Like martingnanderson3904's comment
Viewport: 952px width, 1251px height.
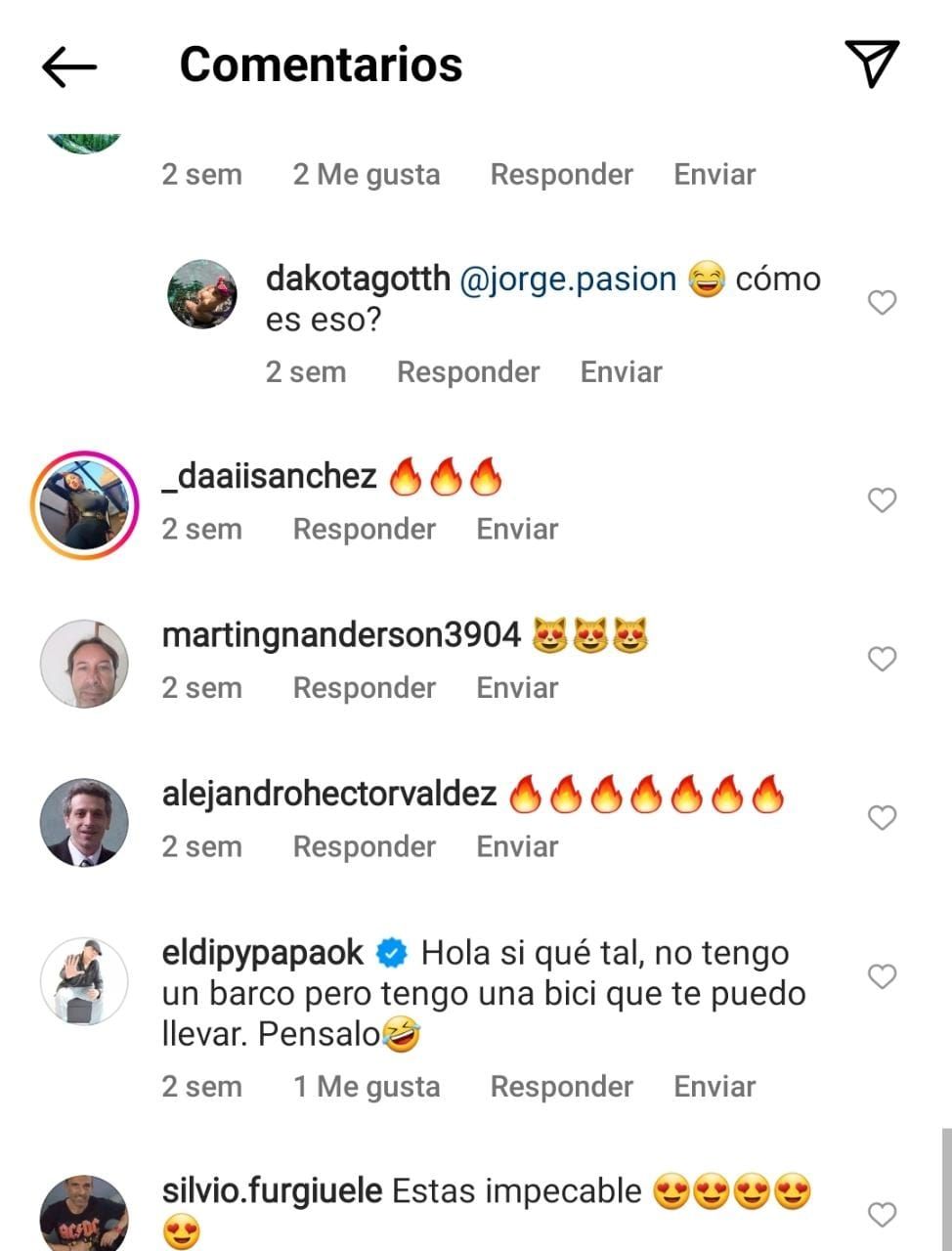882,660
